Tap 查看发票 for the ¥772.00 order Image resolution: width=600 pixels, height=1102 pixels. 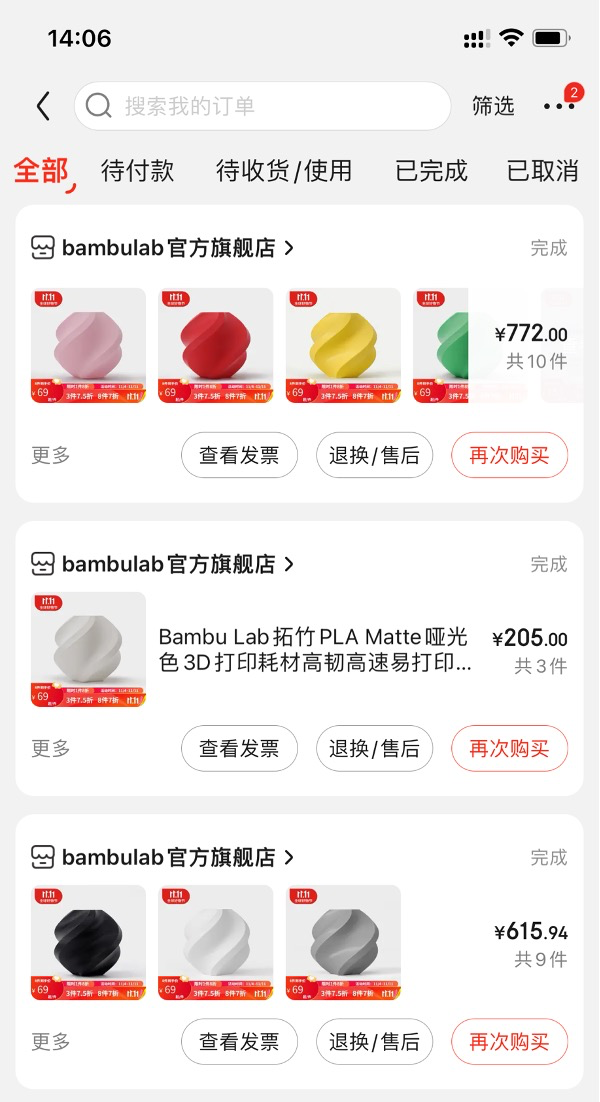click(x=239, y=456)
